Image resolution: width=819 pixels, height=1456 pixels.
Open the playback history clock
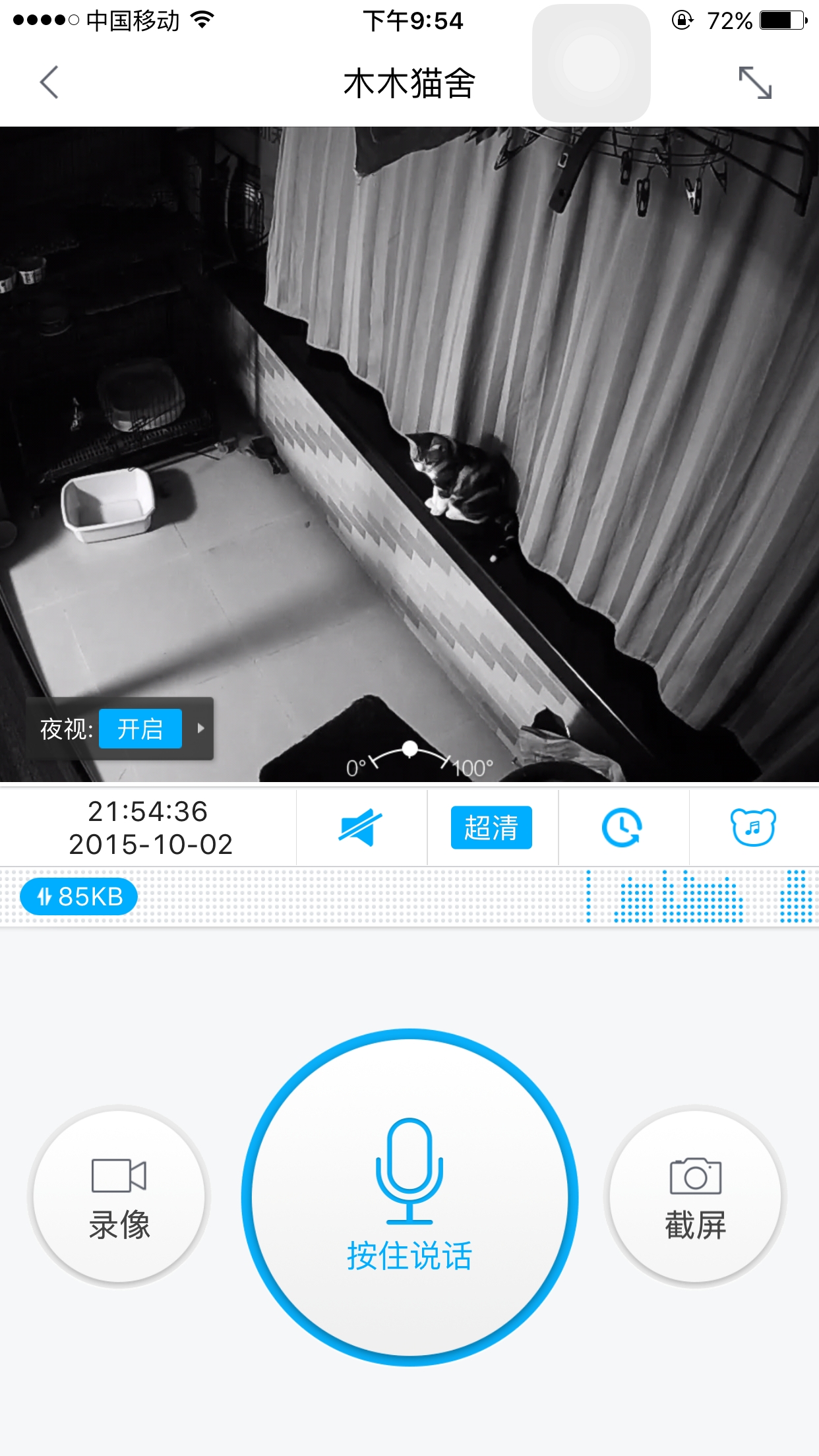[622, 828]
